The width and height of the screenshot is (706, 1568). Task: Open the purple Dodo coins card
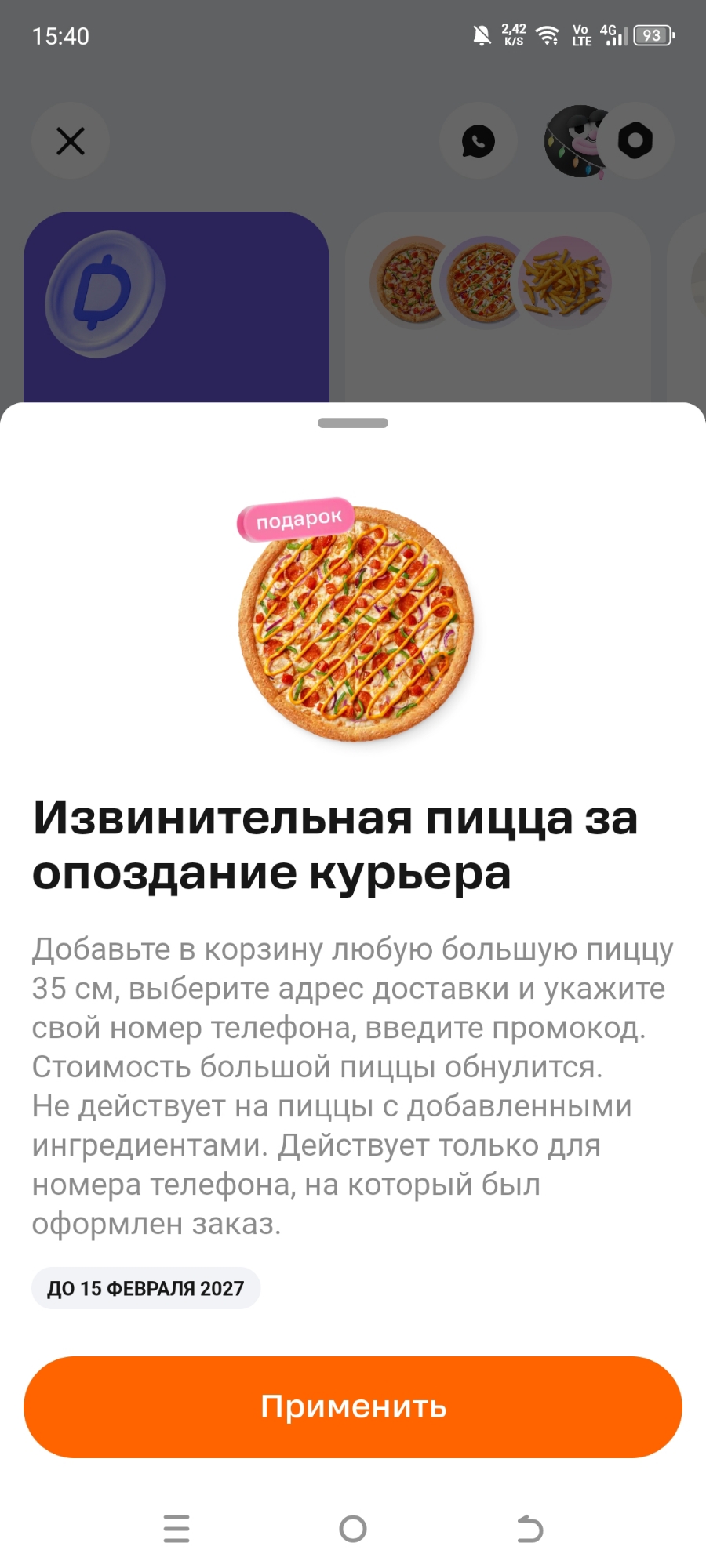[x=176, y=307]
